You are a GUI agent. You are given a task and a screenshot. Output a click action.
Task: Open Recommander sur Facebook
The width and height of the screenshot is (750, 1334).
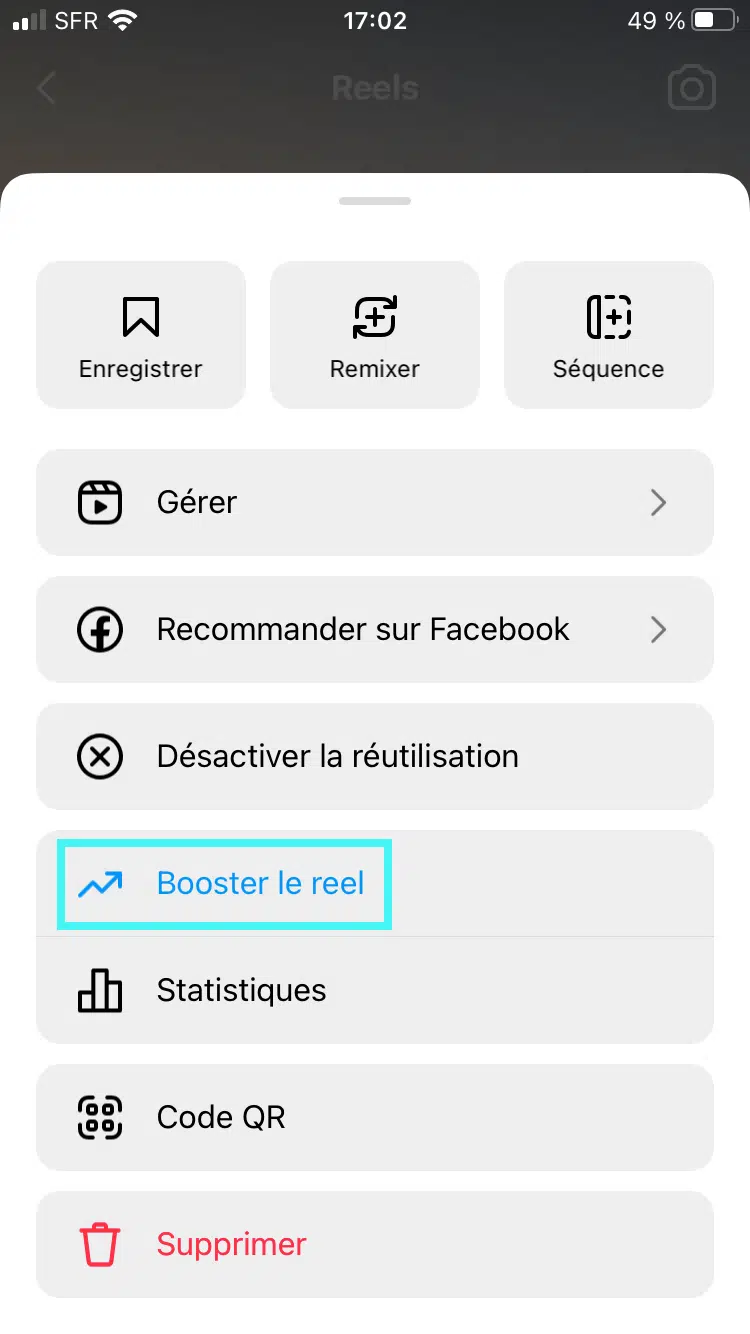click(375, 629)
